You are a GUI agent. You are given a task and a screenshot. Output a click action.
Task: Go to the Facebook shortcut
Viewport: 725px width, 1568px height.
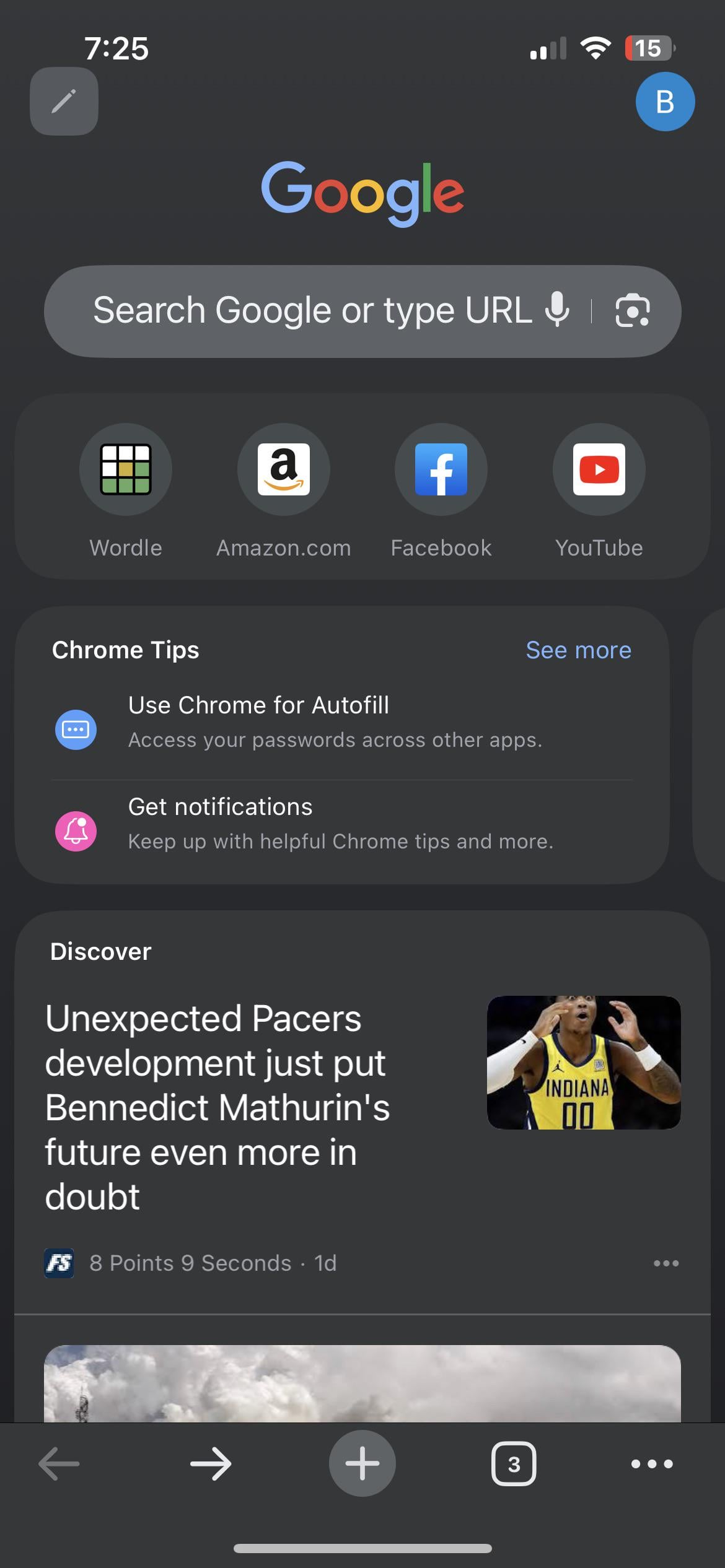point(441,469)
